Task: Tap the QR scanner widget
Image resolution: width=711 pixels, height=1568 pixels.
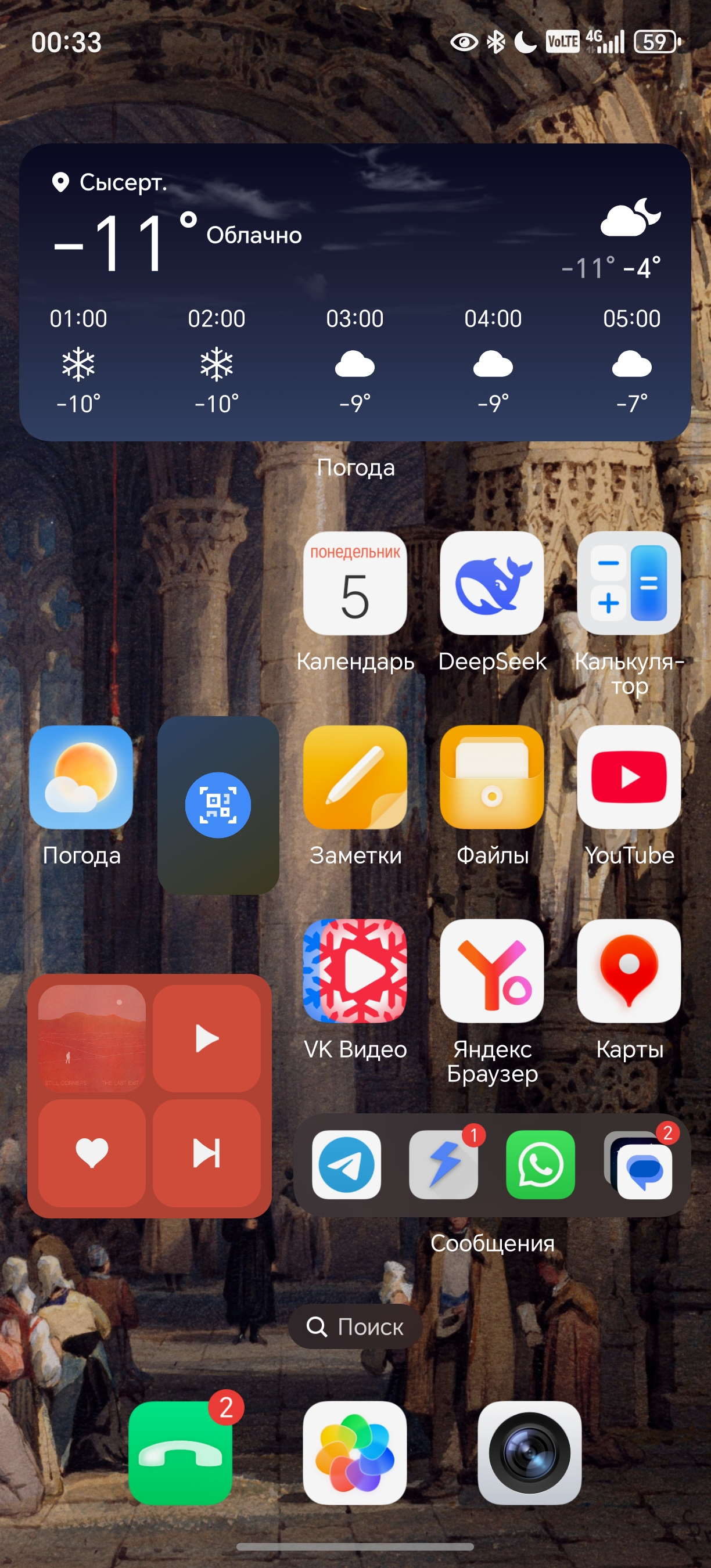Action: pyautogui.click(x=218, y=805)
